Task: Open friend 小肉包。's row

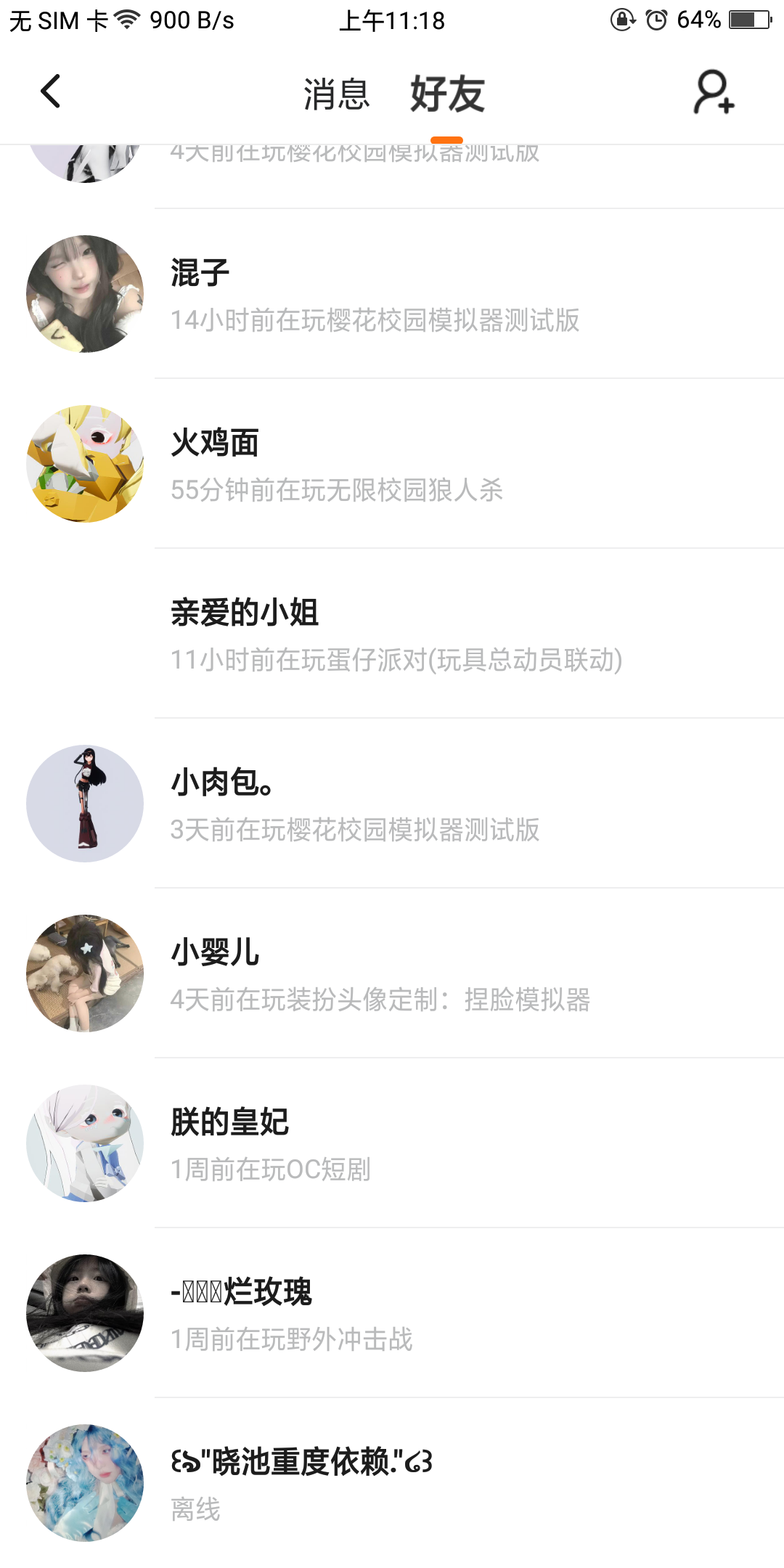Action: (392, 804)
